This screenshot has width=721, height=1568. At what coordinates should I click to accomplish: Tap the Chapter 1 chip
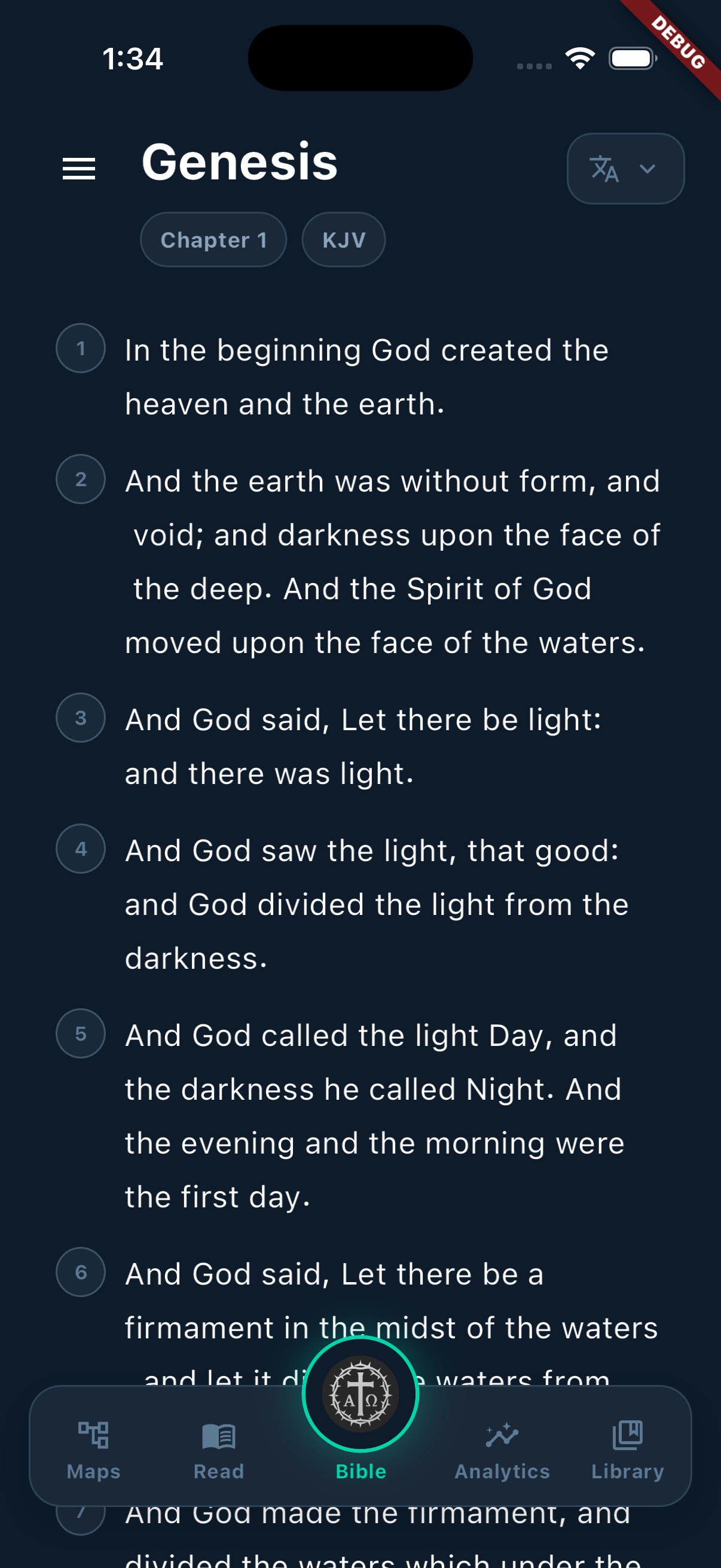coord(213,240)
